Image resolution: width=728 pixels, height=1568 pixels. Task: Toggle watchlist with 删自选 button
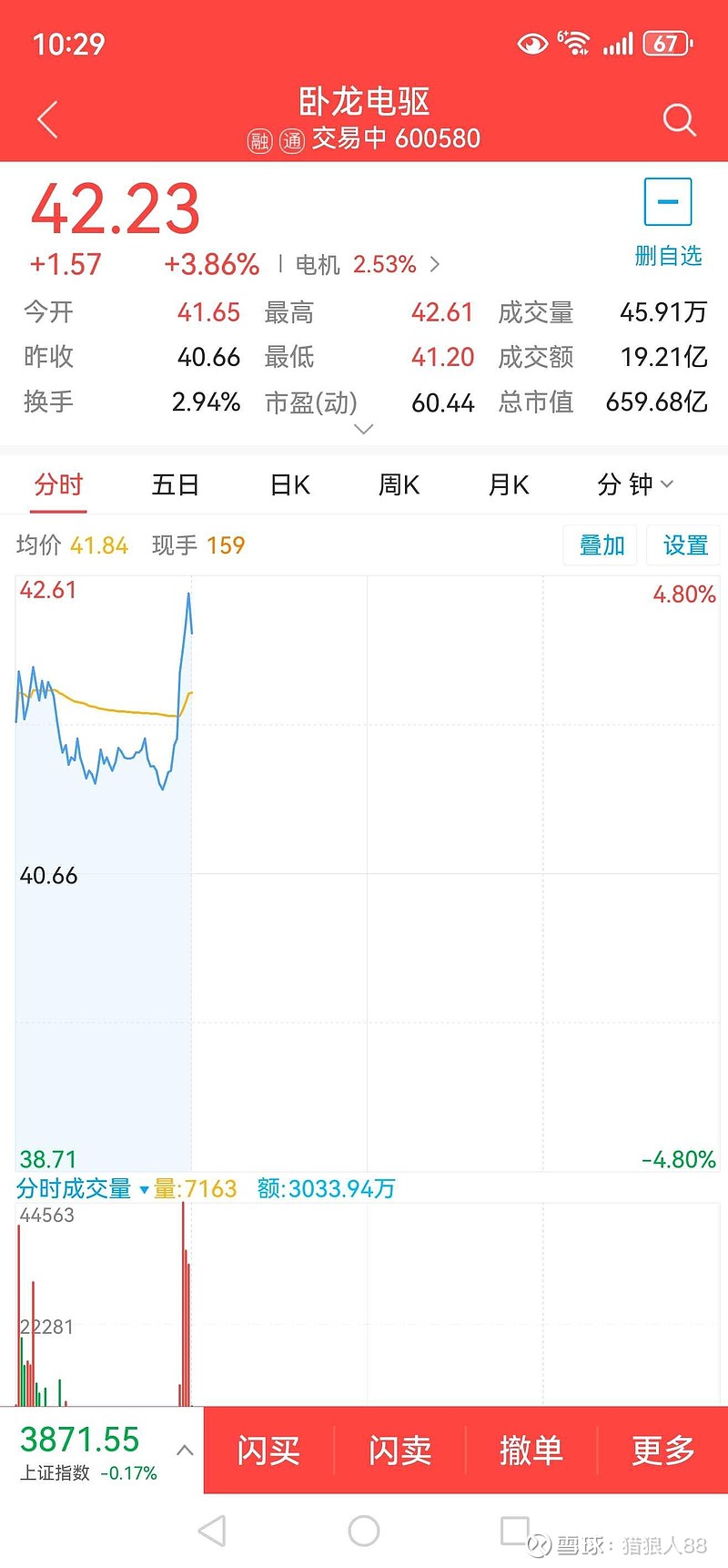668,222
